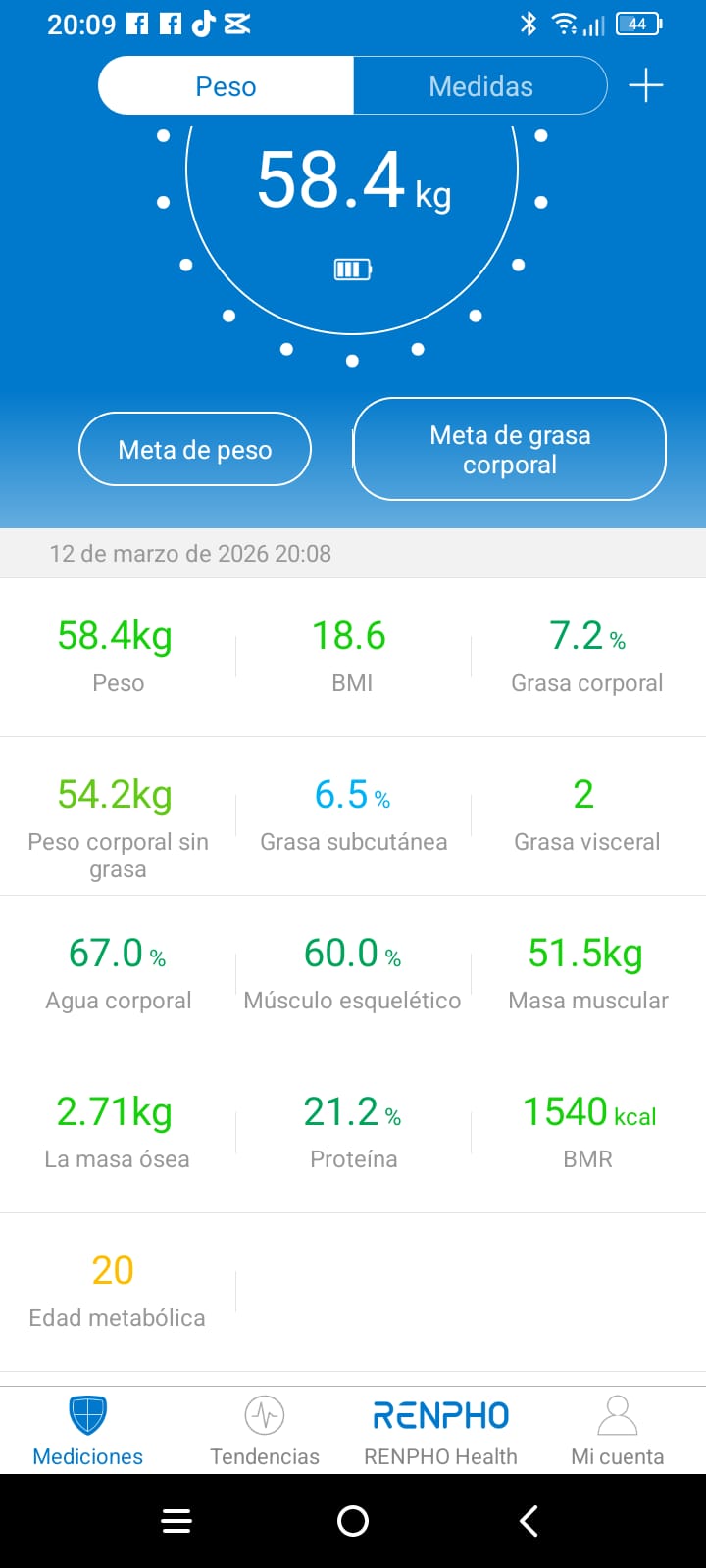Open the BMR 1540 kcal metric
Screen dimensions: 706x1568
pos(587,1134)
